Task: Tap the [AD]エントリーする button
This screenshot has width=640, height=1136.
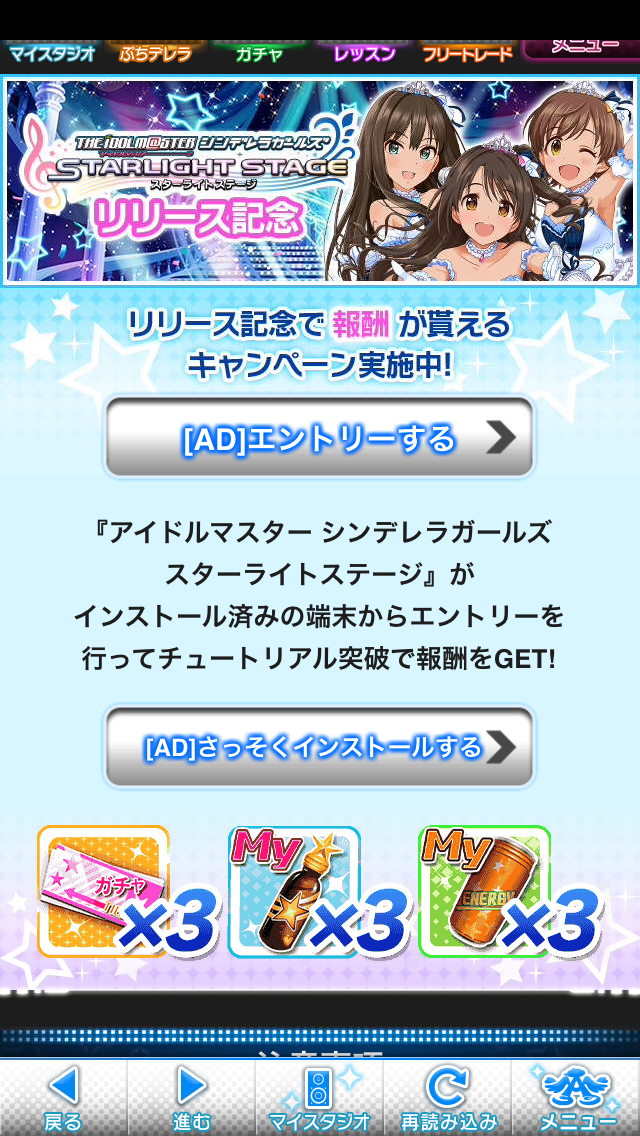Action: (x=320, y=437)
